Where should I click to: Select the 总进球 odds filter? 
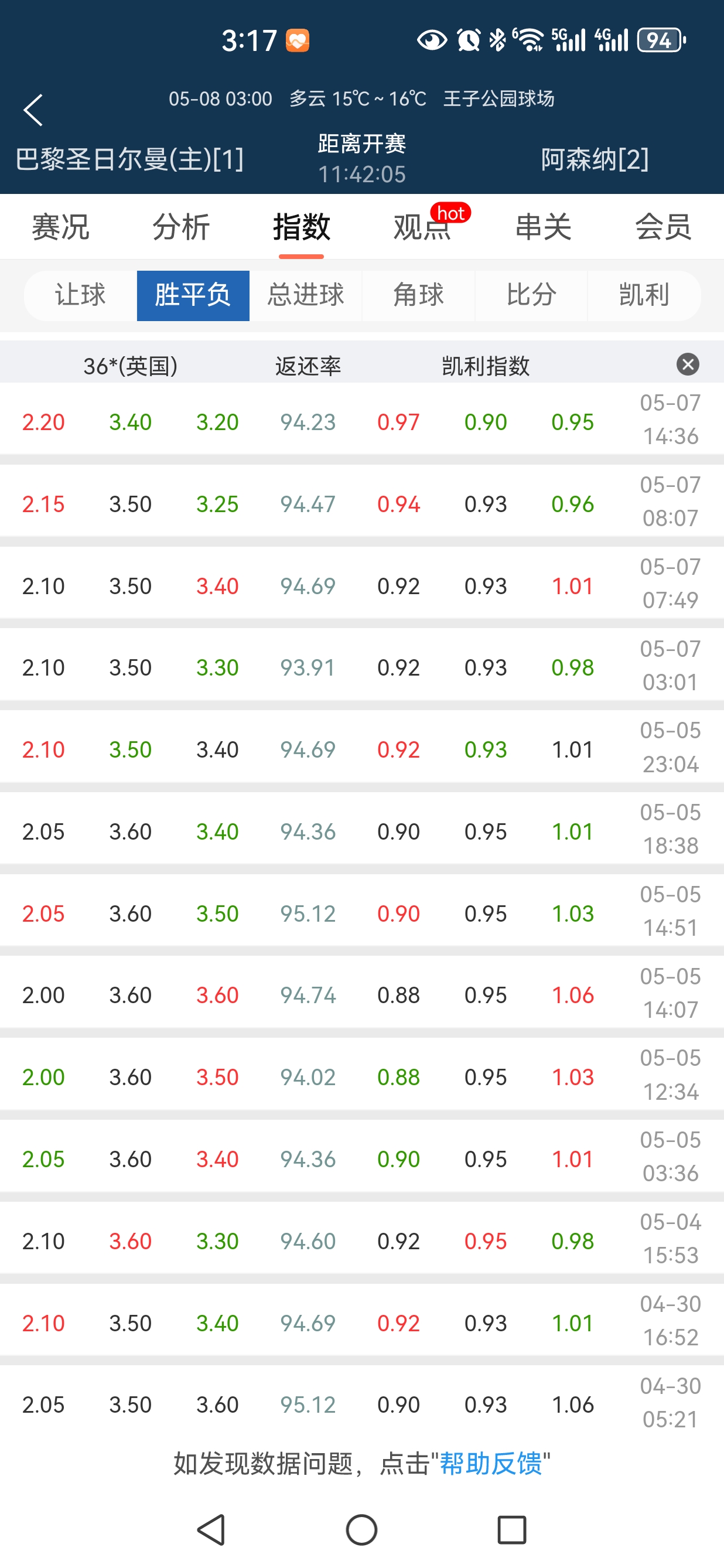point(305,295)
